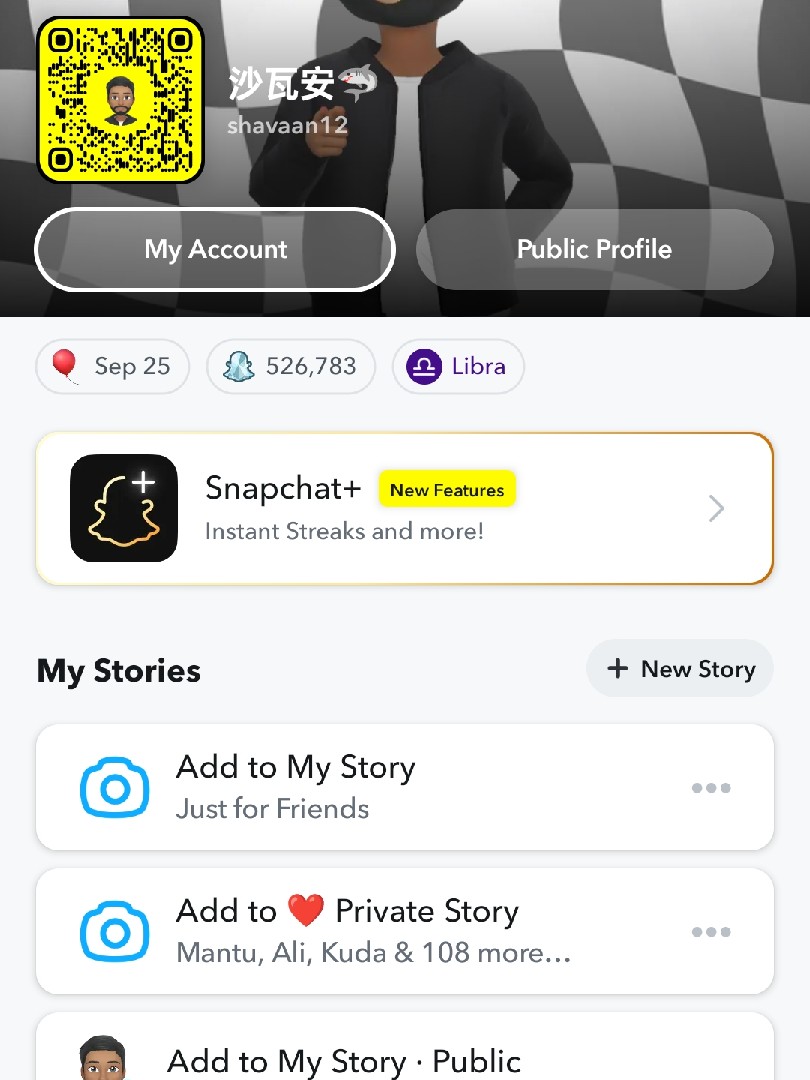Add to My Story · Public
Screen dimensions: 810x1080
tap(343, 1058)
